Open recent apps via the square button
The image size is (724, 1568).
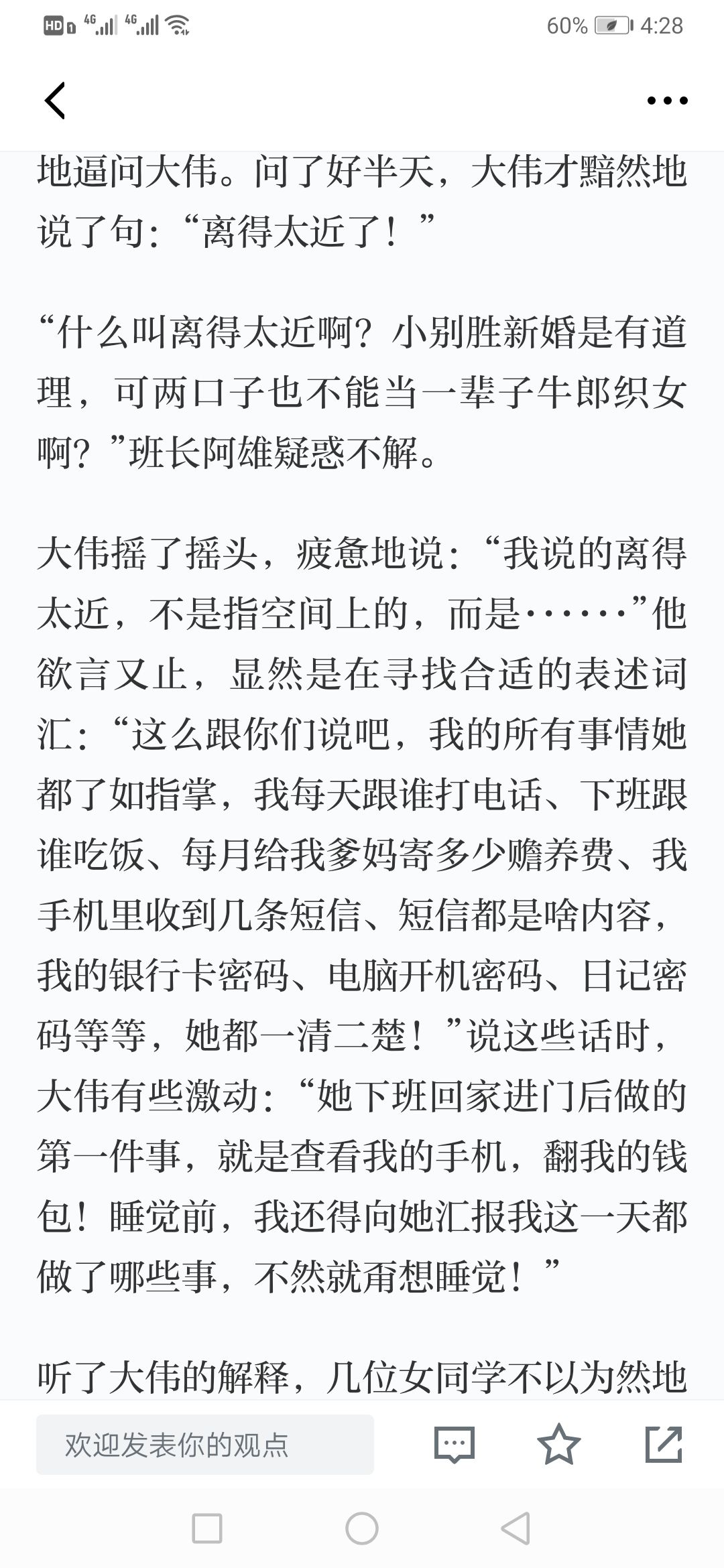[207, 1529]
